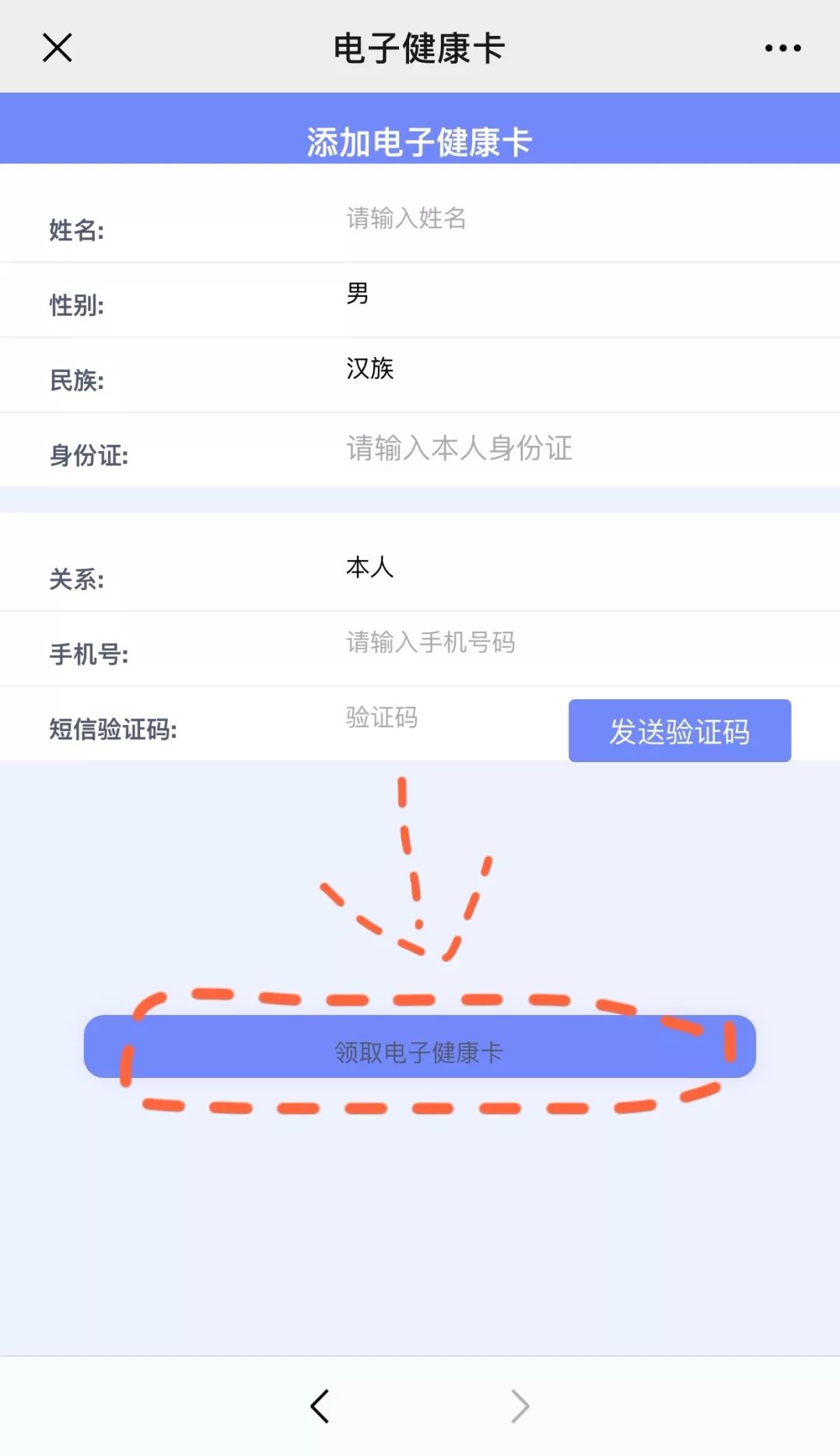Change the 性别 gender selection
Screen dimensions: 840x1456
544,294
